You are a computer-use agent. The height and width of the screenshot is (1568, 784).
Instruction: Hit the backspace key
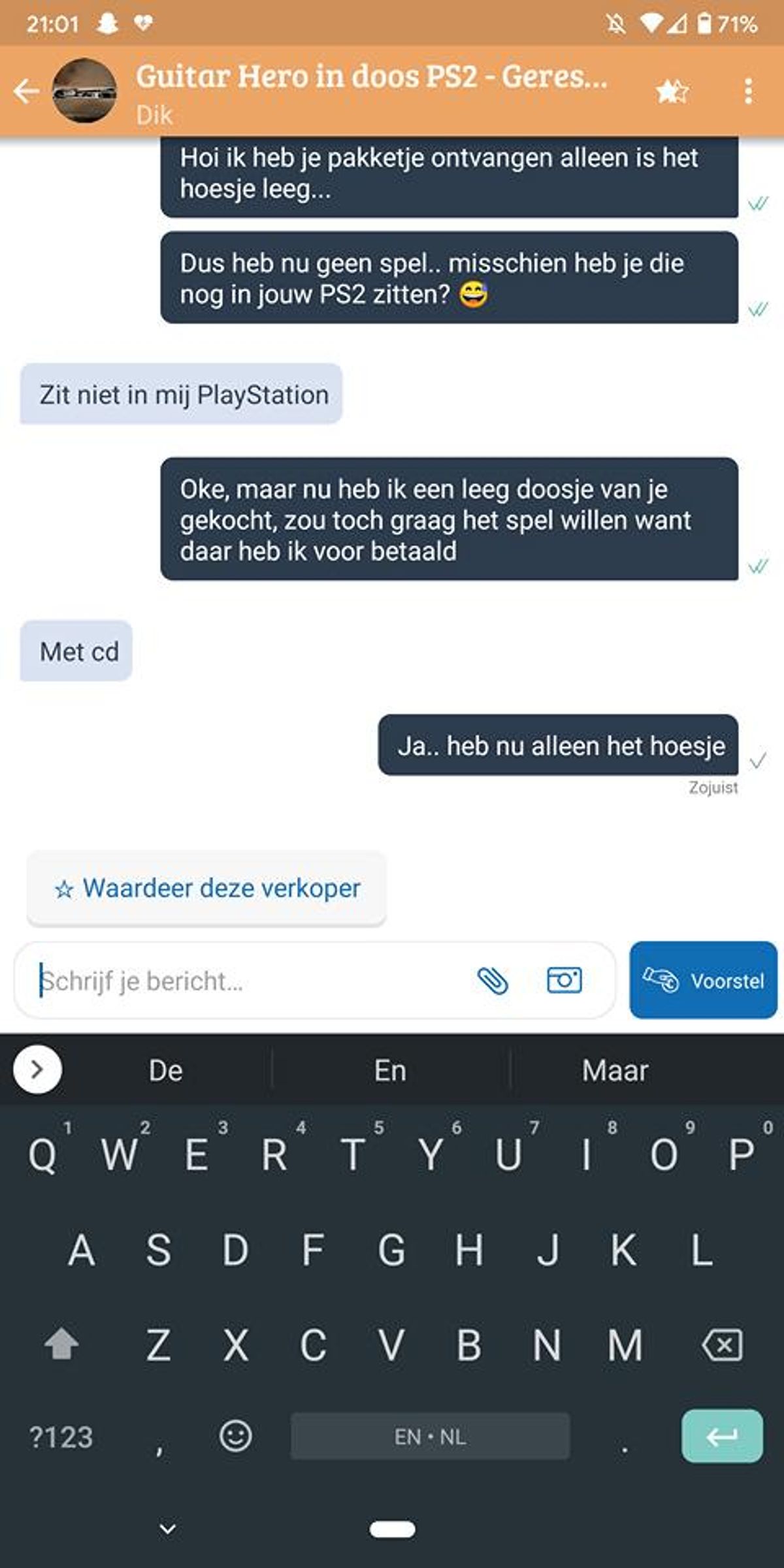[x=721, y=1345]
